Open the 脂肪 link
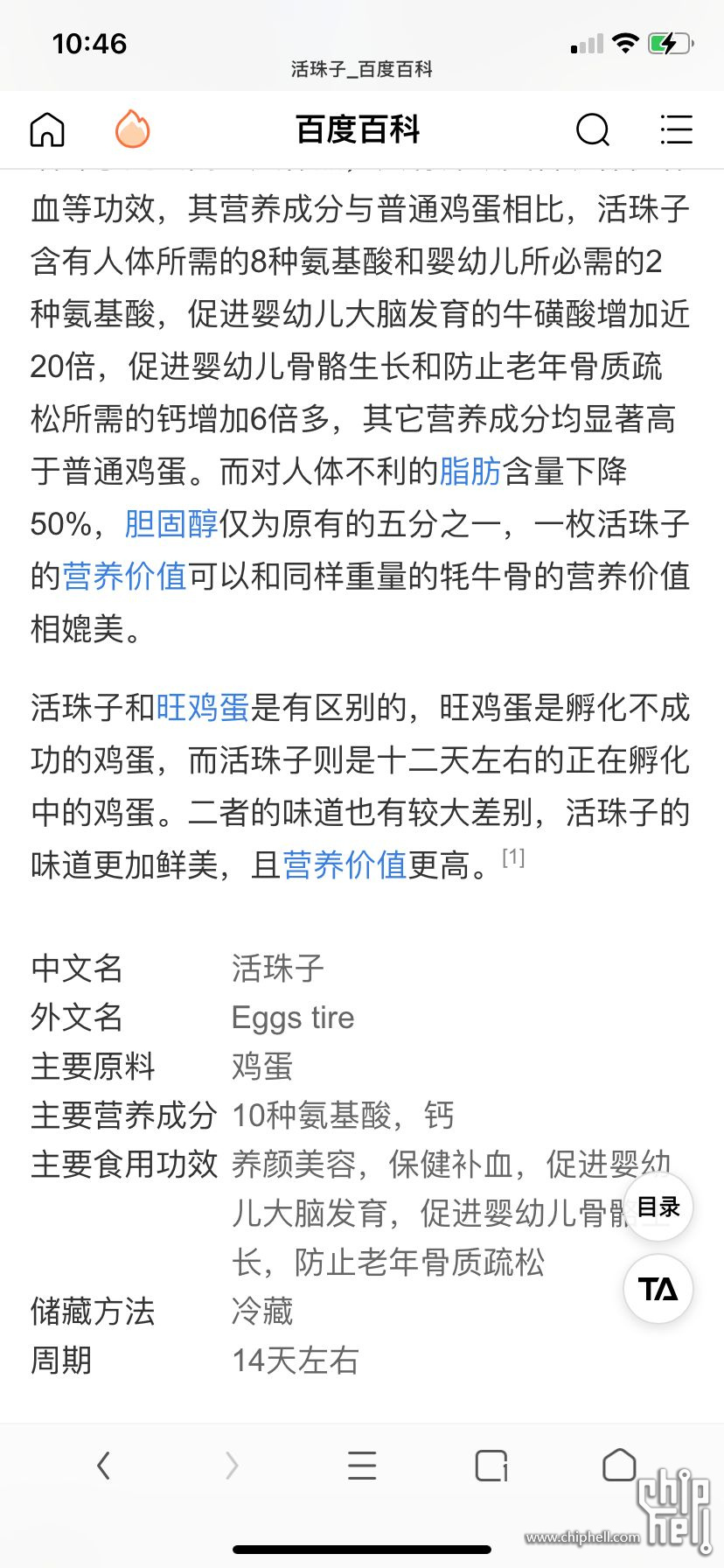The height and width of the screenshot is (1568, 724). (470, 472)
